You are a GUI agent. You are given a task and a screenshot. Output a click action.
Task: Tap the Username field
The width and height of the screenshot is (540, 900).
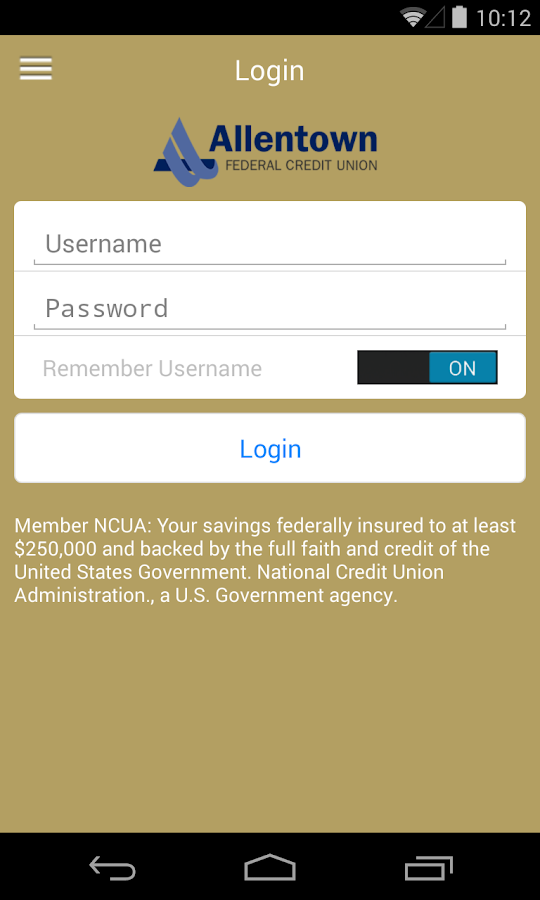(270, 245)
